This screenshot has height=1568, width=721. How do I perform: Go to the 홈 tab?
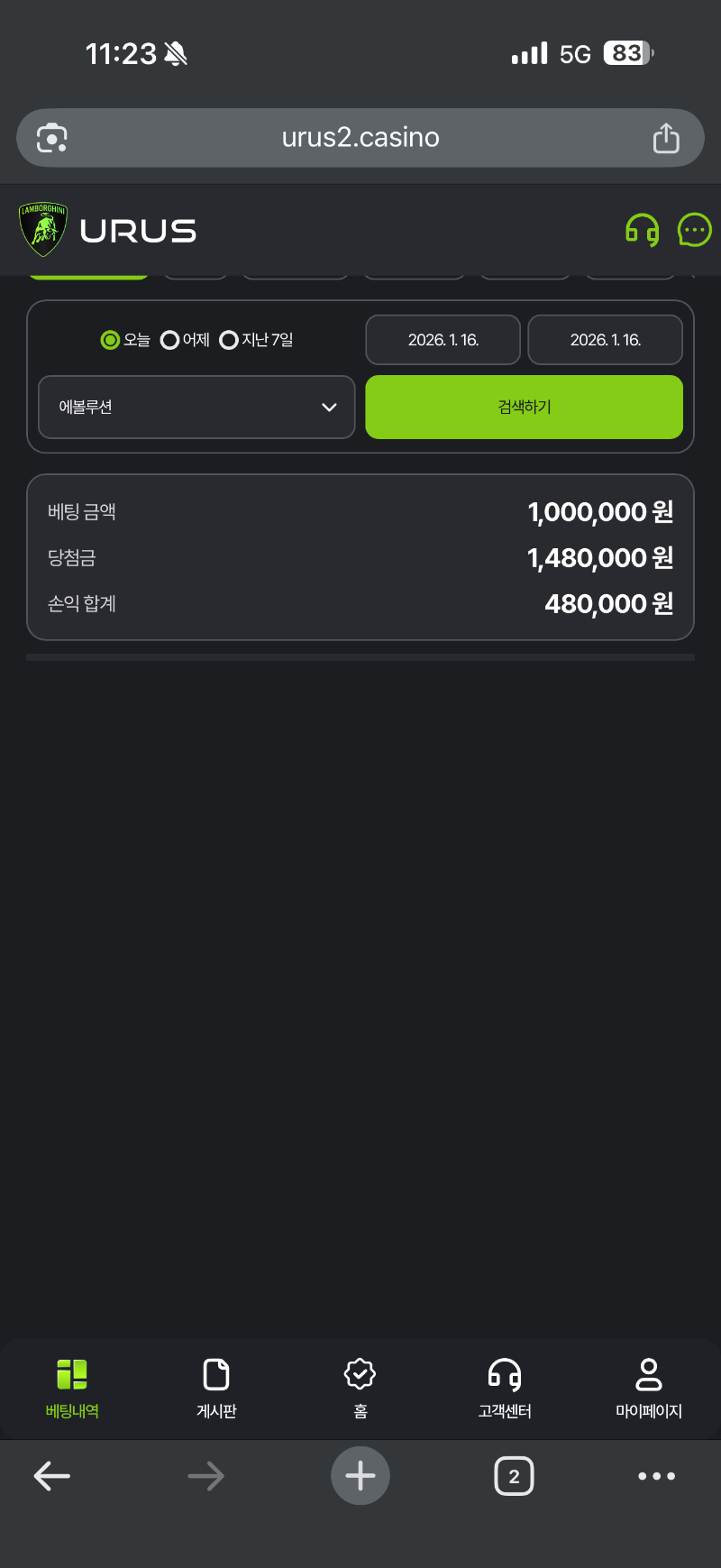pyautogui.click(x=360, y=1389)
